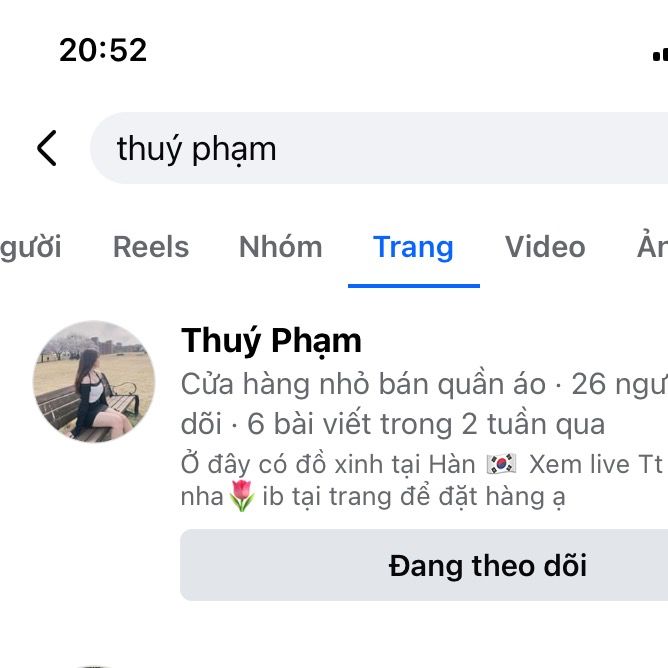This screenshot has width=668, height=668.
Task: Select the Trang tab
Action: [x=413, y=247]
